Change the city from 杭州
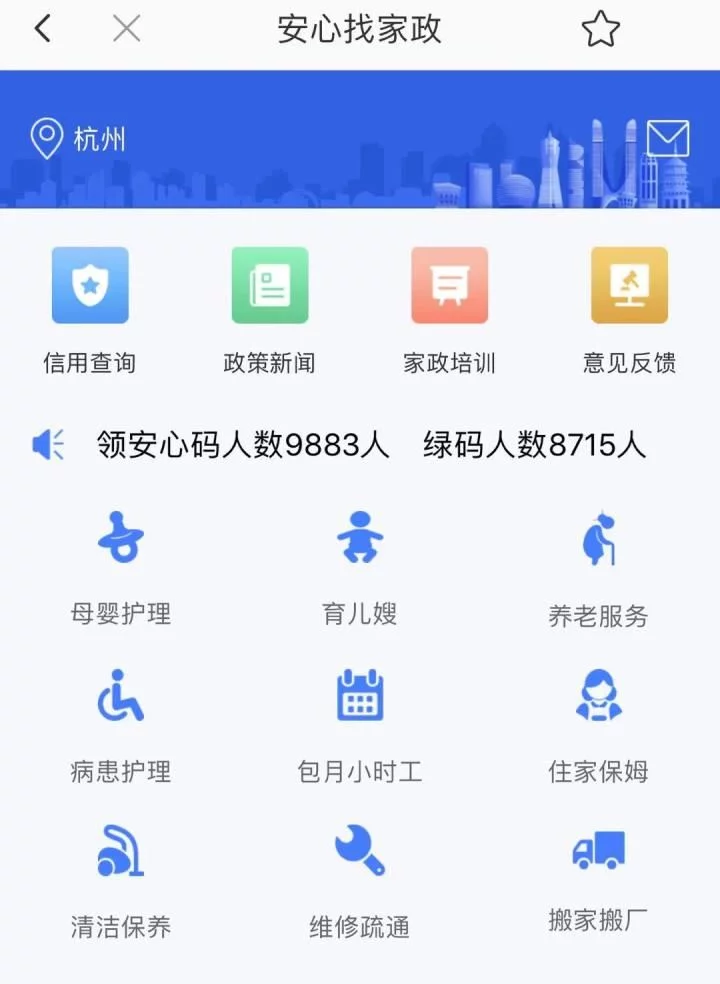Screen dimensions: 720x984 pos(78,139)
